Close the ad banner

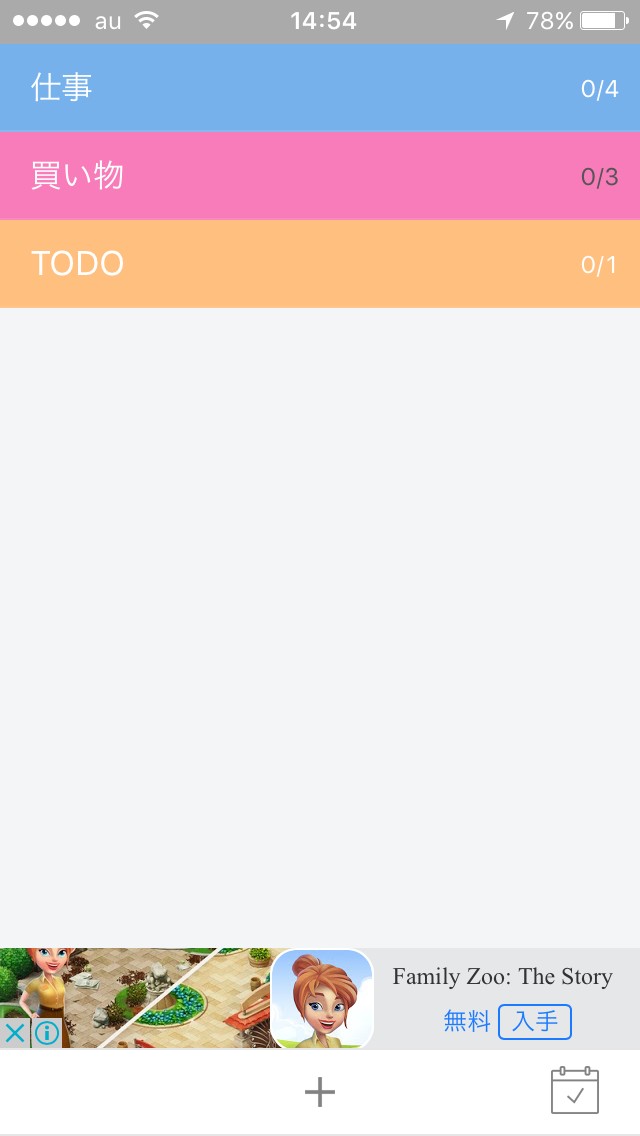point(14,1033)
